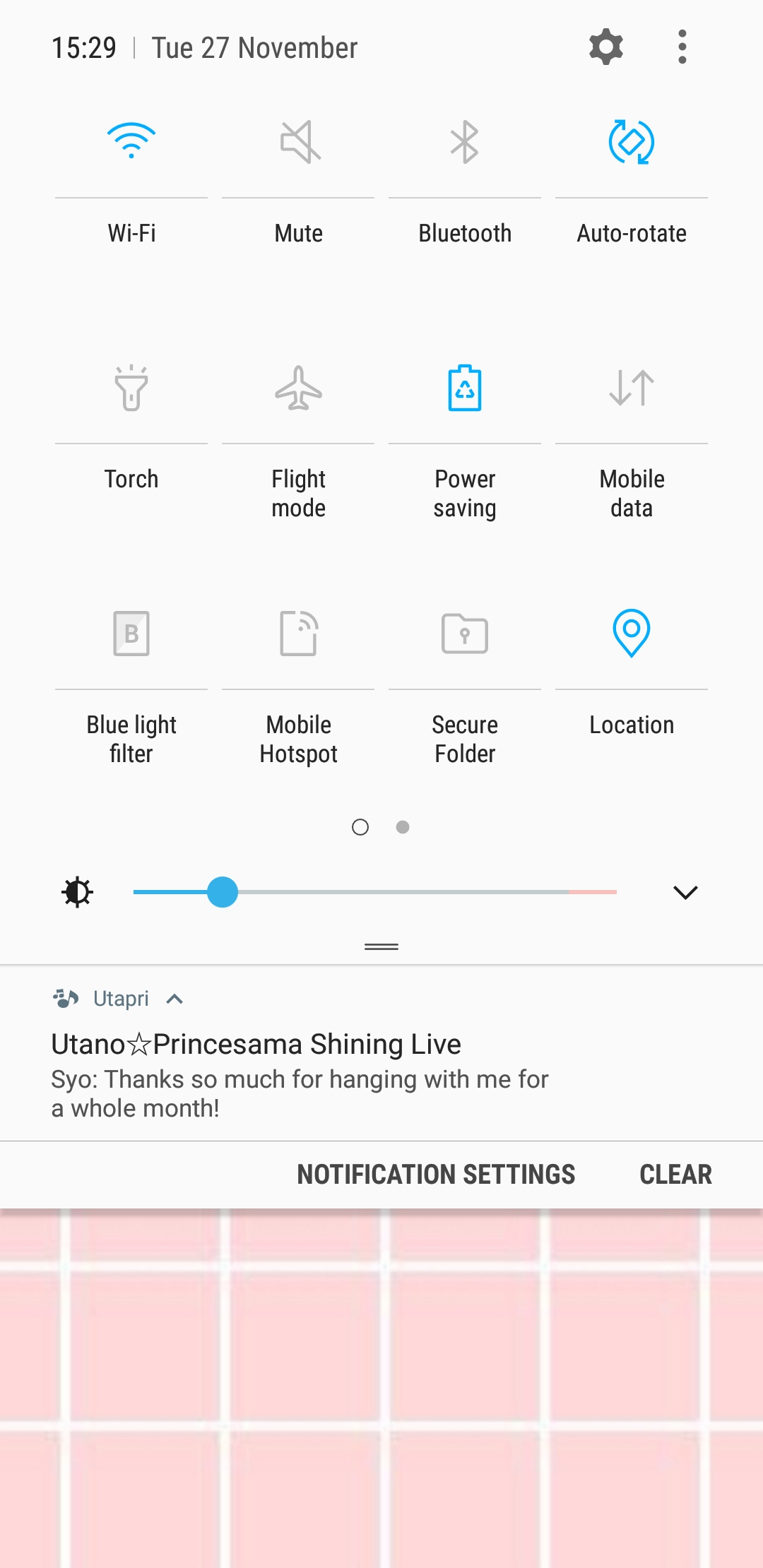Disable Auto-rotate

pyautogui.click(x=632, y=141)
